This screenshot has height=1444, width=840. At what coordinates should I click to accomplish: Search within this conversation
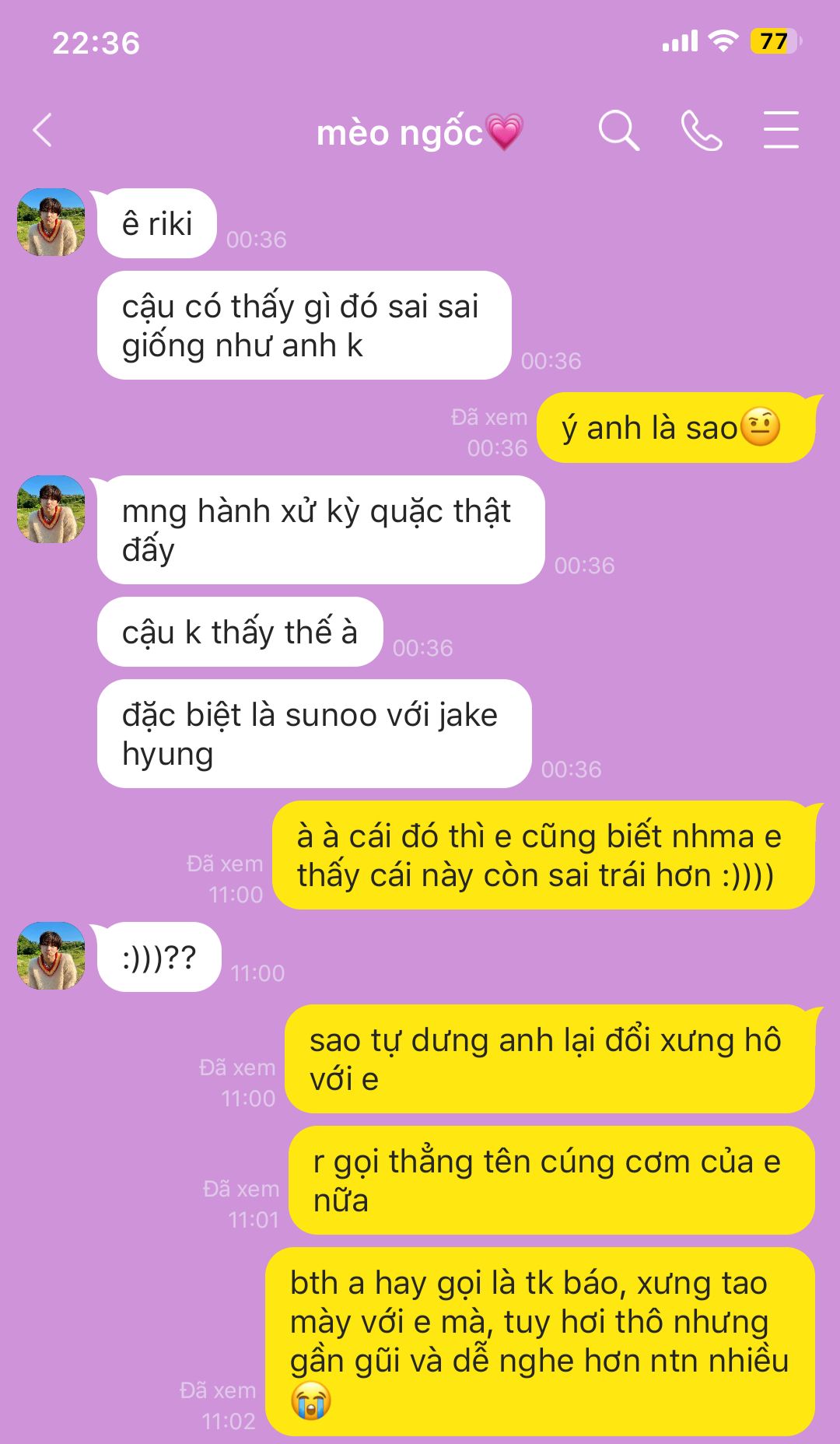(618, 130)
